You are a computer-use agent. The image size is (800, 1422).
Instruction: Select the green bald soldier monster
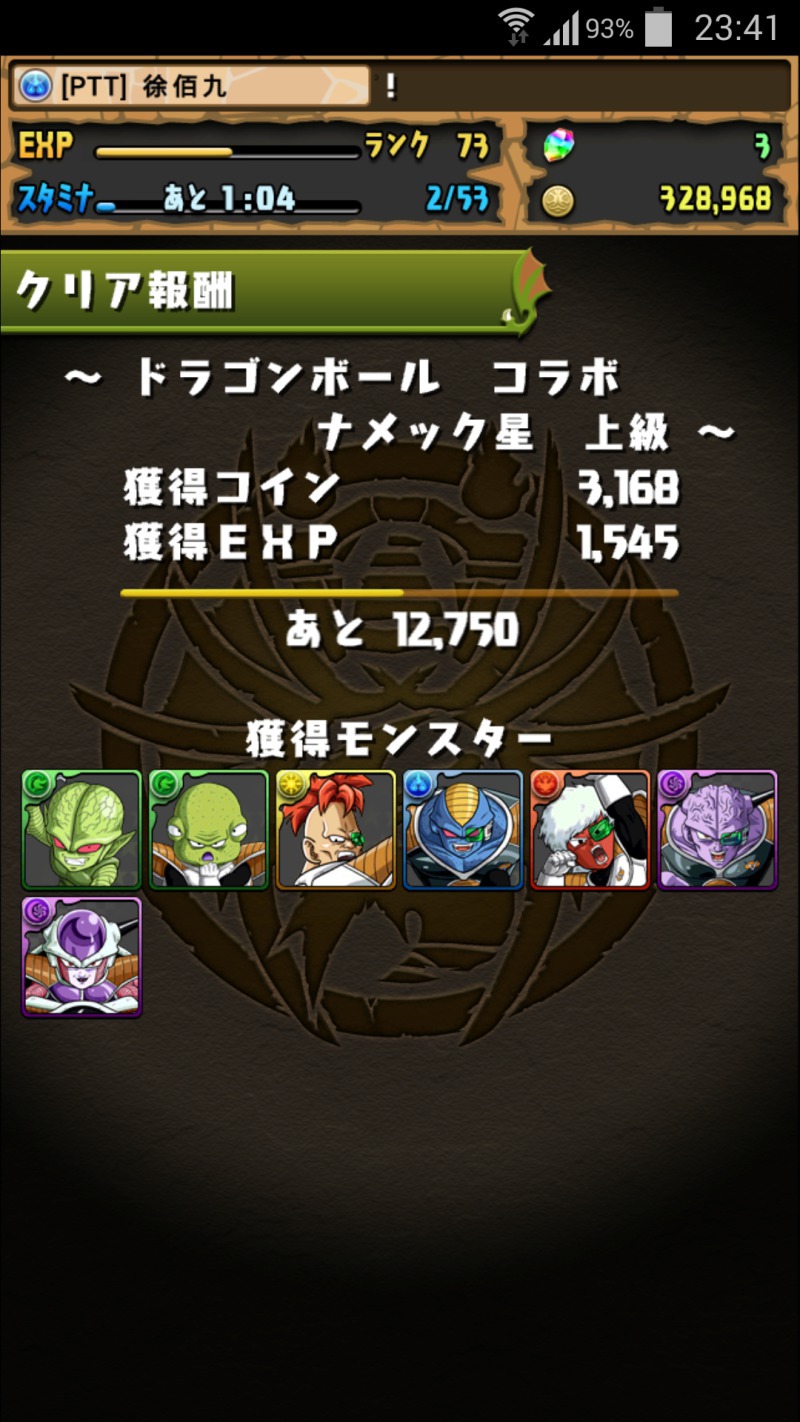tap(209, 829)
